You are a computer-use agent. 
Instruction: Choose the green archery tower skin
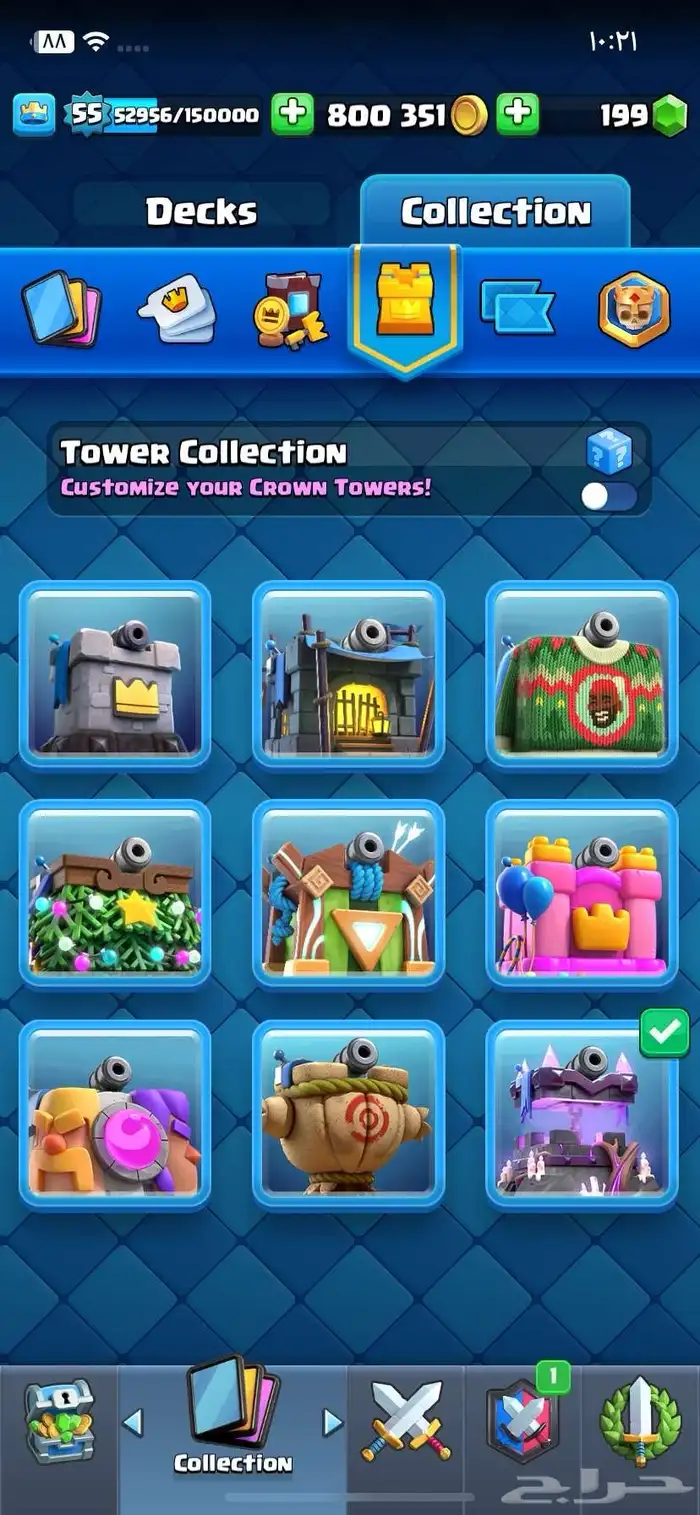[348, 894]
